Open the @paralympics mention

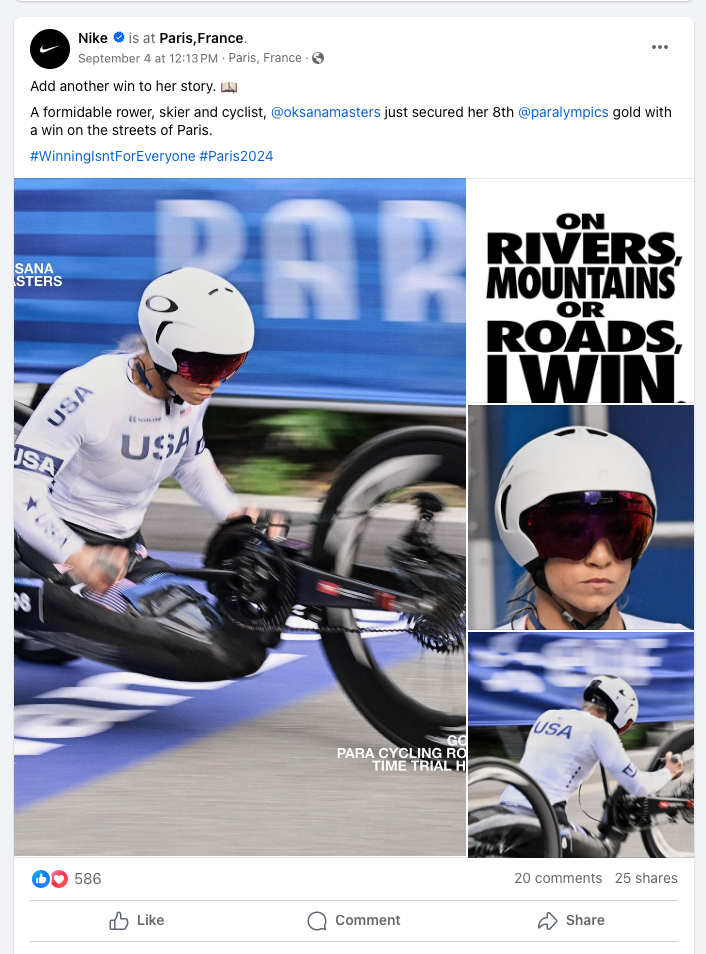(x=563, y=112)
